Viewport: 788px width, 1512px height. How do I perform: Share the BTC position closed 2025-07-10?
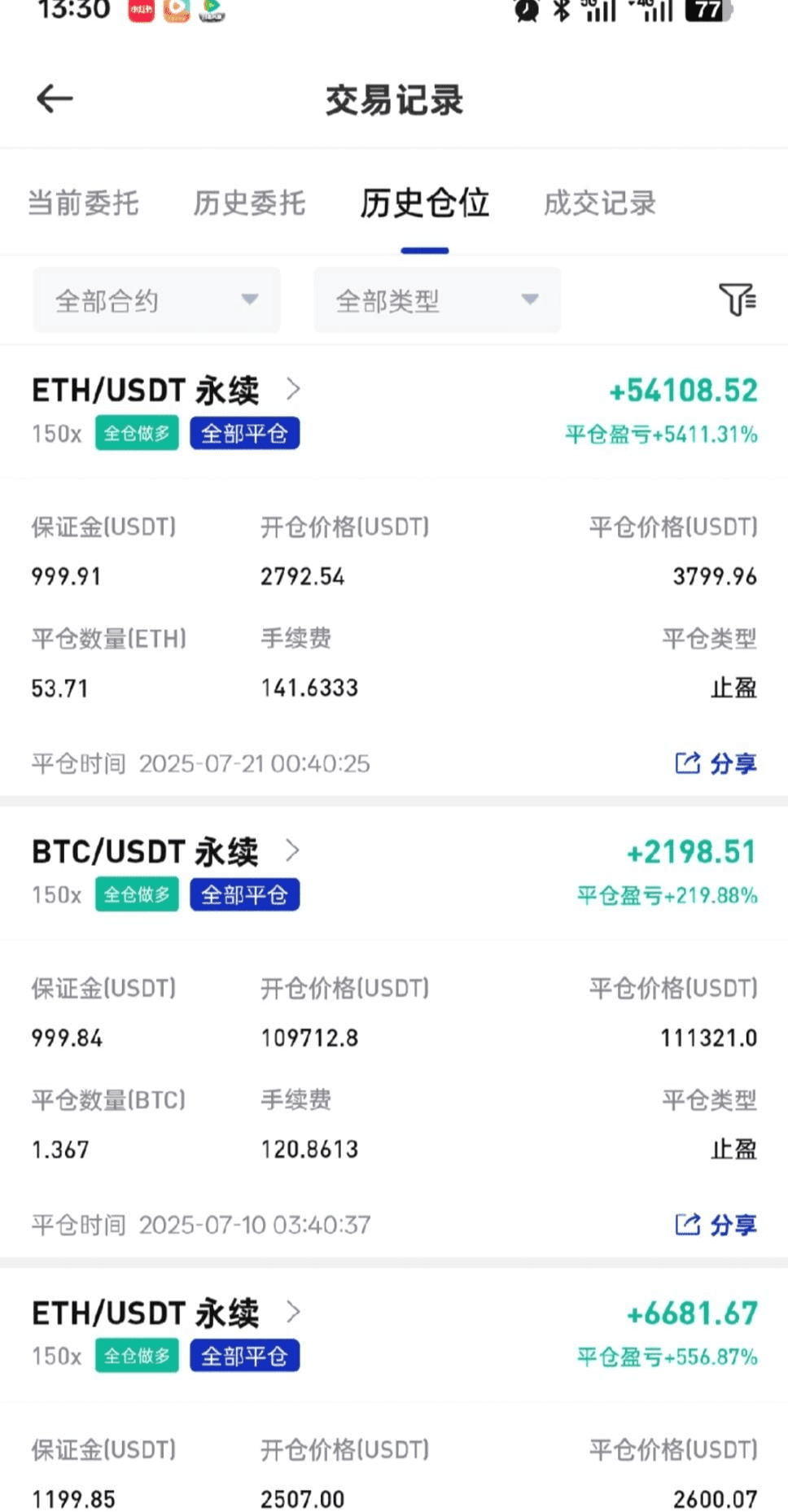coord(716,1225)
